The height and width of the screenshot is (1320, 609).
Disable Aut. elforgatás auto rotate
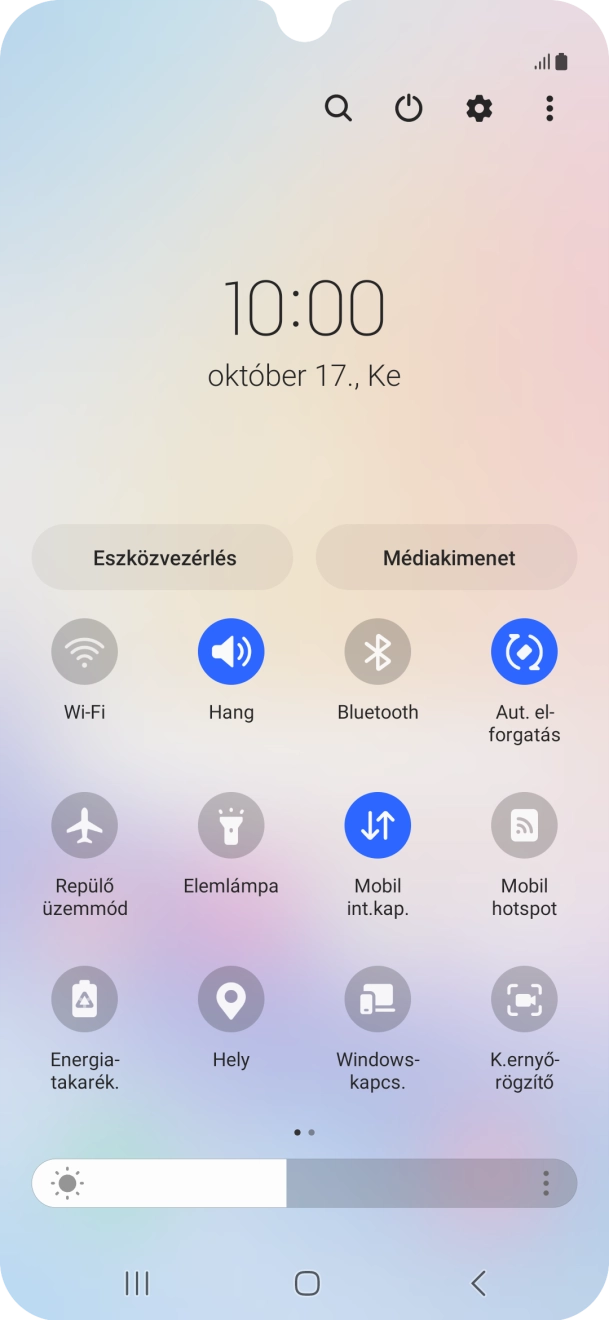[524, 652]
